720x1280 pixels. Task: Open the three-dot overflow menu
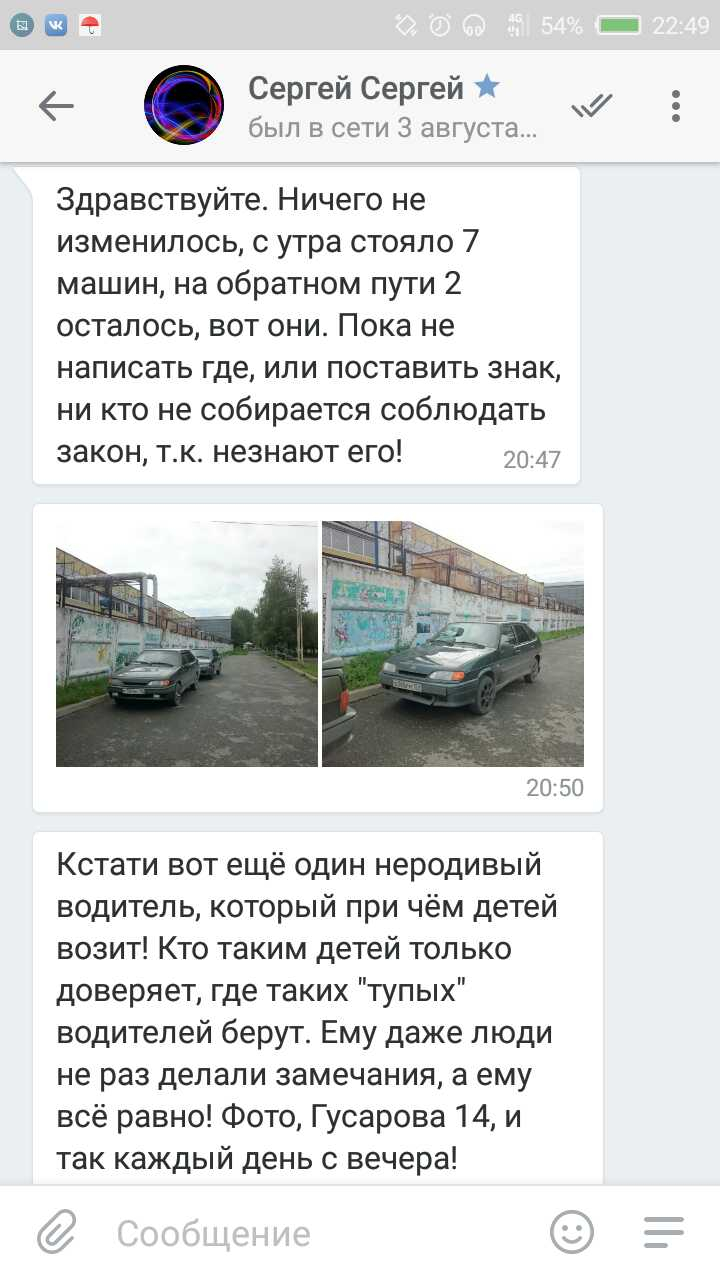(676, 106)
